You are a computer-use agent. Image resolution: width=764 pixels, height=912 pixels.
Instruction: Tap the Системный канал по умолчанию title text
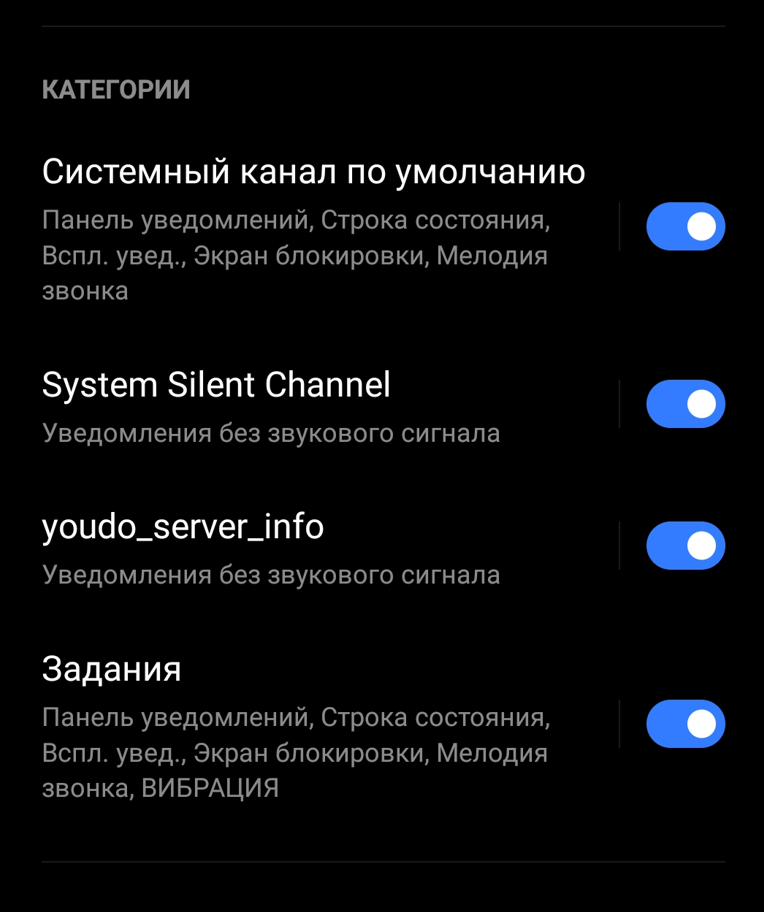click(315, 171)
